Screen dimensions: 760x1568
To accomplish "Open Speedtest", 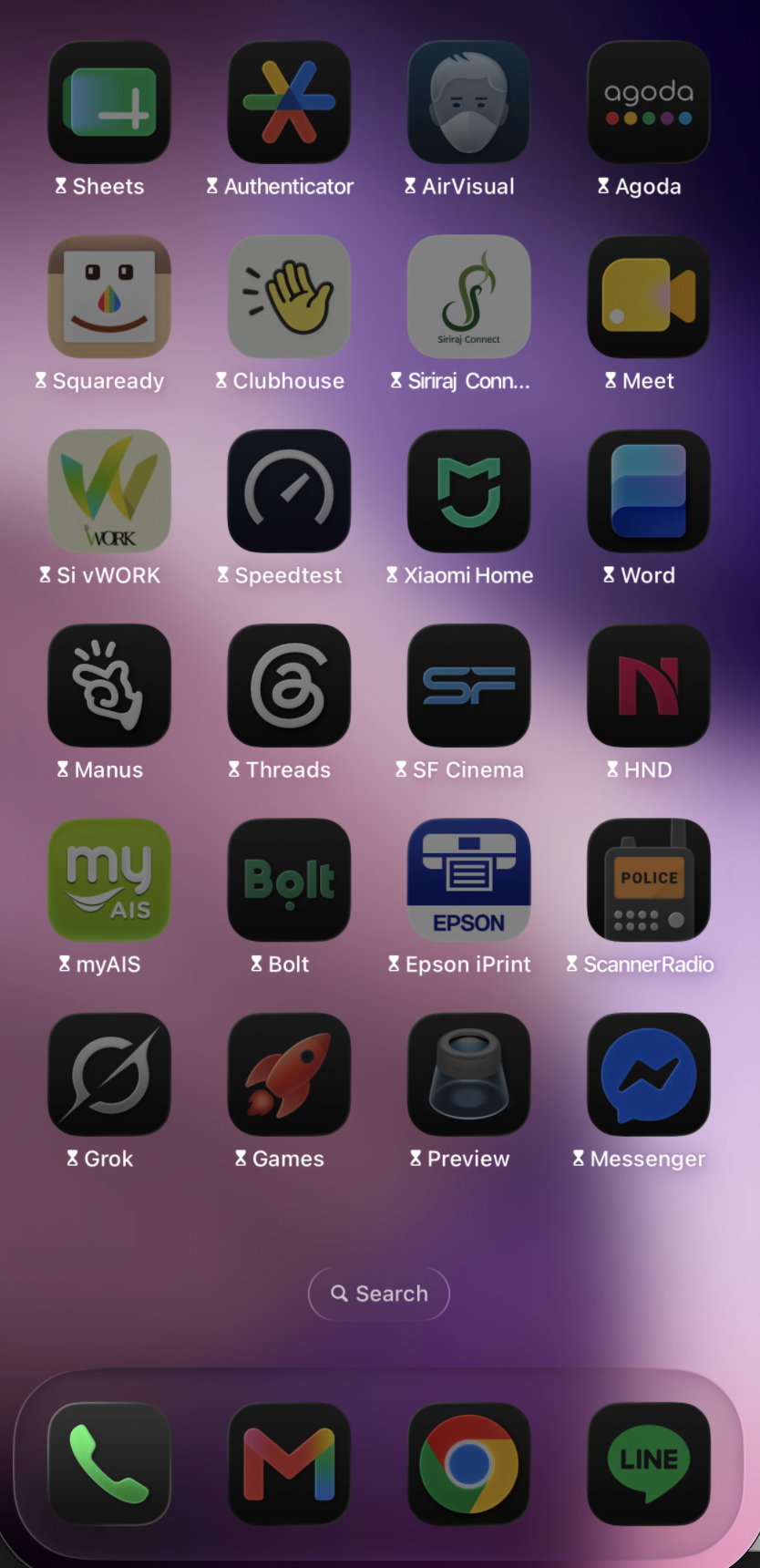I will coord(289,490).
